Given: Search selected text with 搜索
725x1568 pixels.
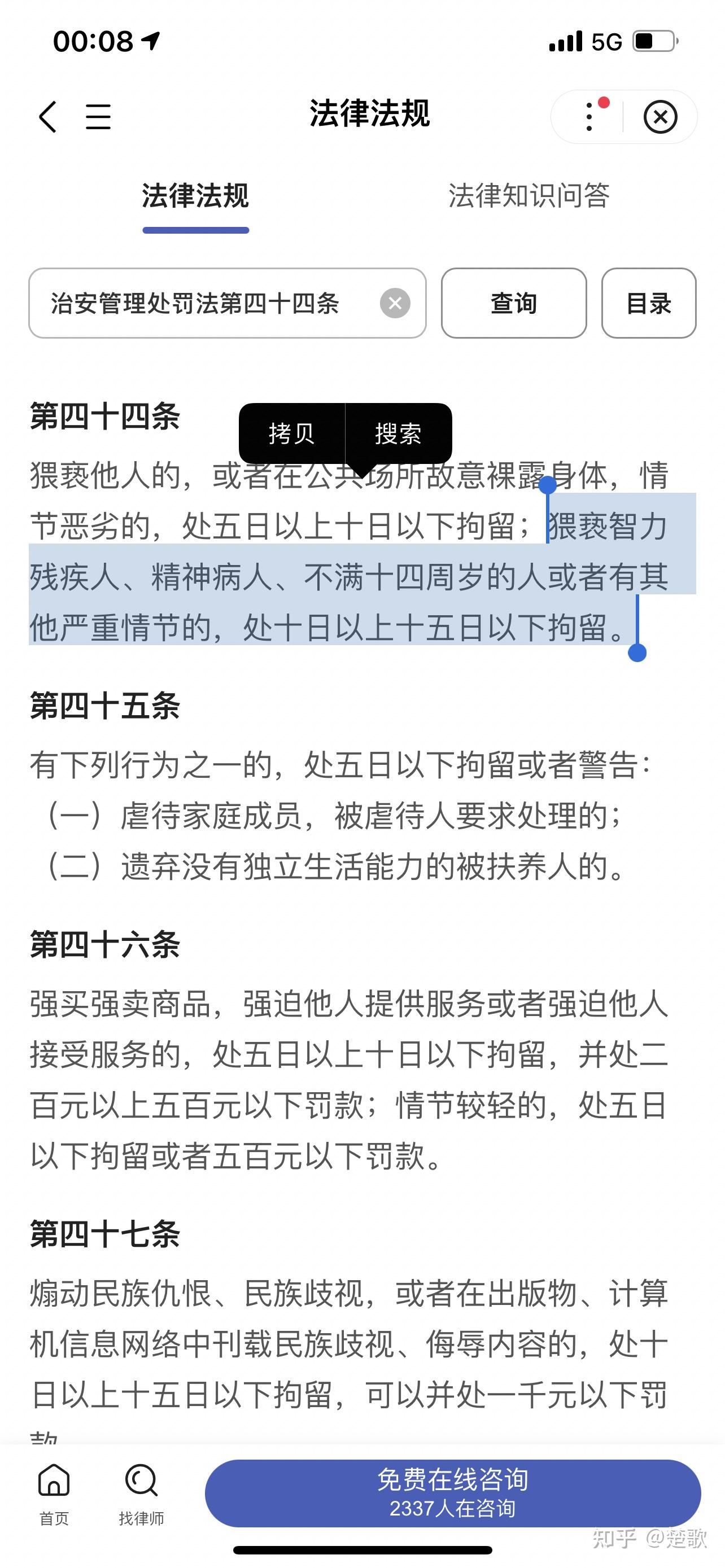Looking at the screenshot, I should pyautogui.click(x=399, y=433).
